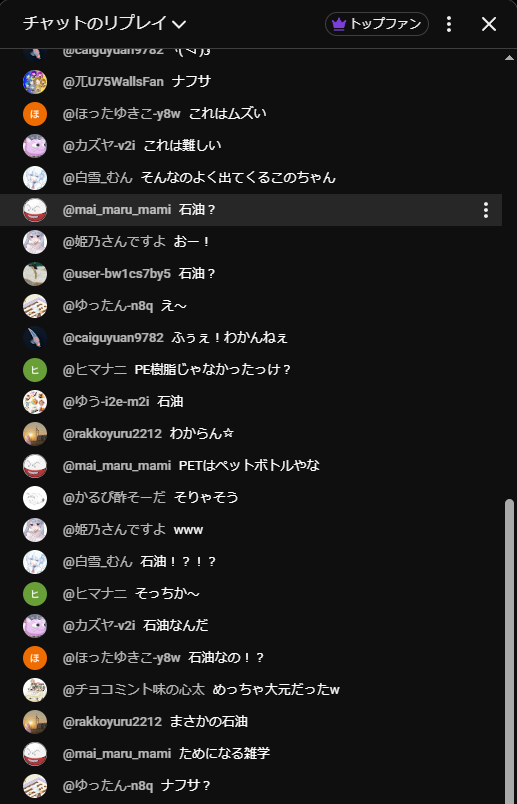Viewport: 517px width, 804px height.
Task: Close the chat replay panel
Action: coord(488,24)
